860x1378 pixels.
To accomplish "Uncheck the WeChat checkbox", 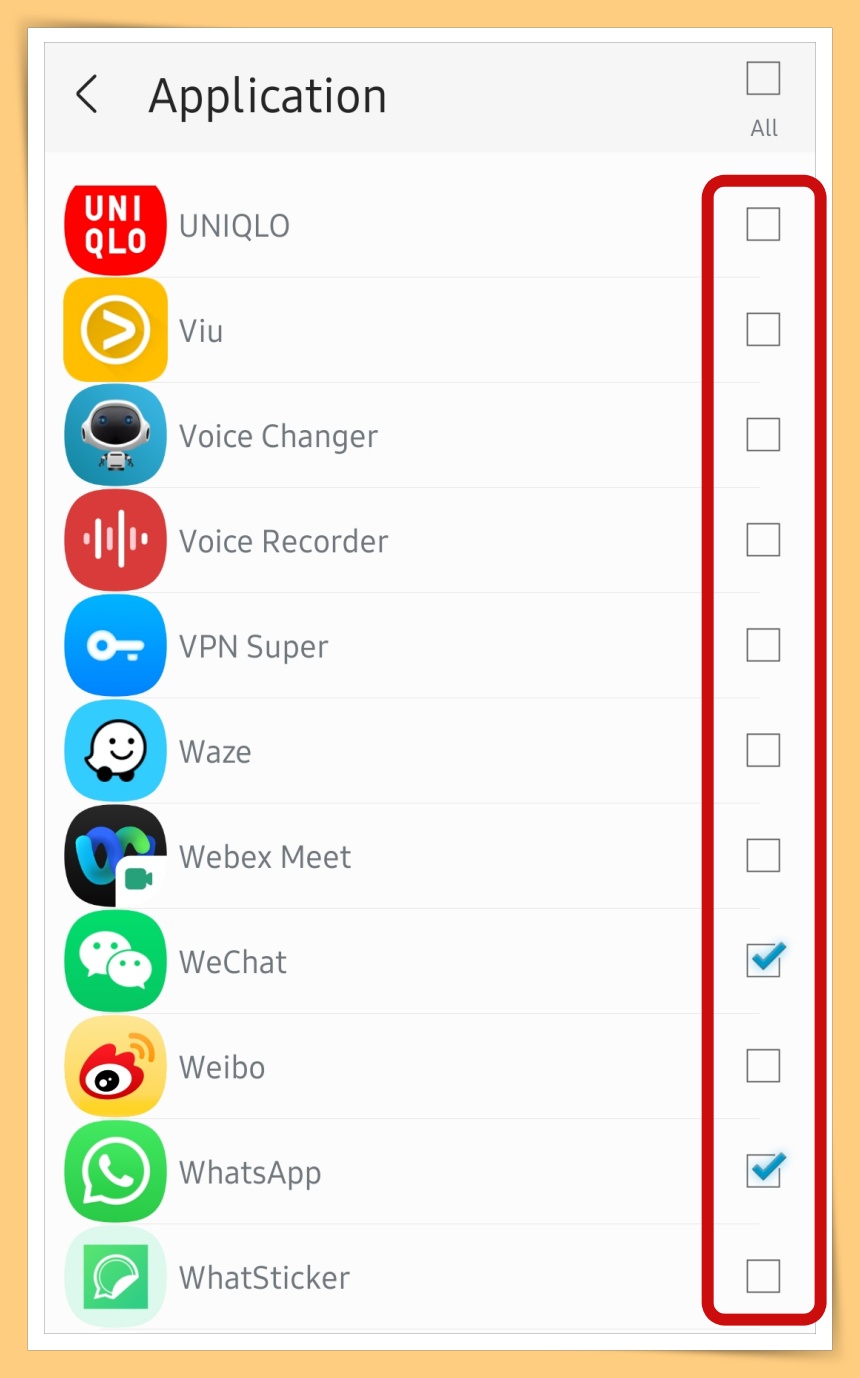I will 764,960.
